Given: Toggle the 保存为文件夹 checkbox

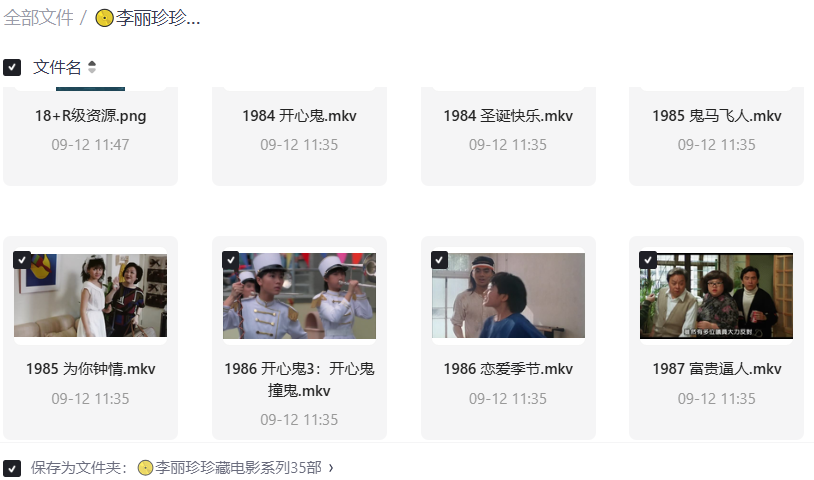Looking at the screenshot, I should pos(12,467).
